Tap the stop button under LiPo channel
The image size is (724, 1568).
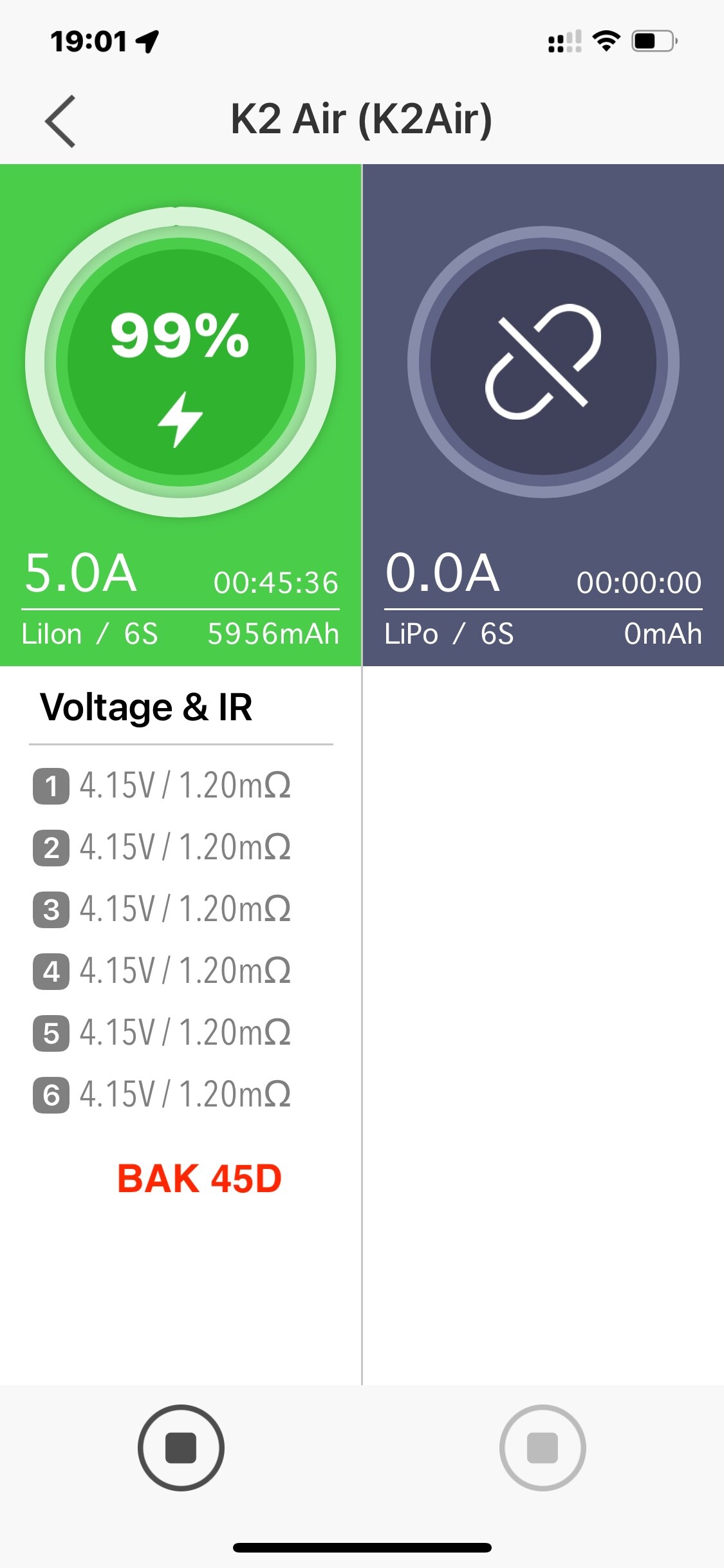(x=543, y=1448)
